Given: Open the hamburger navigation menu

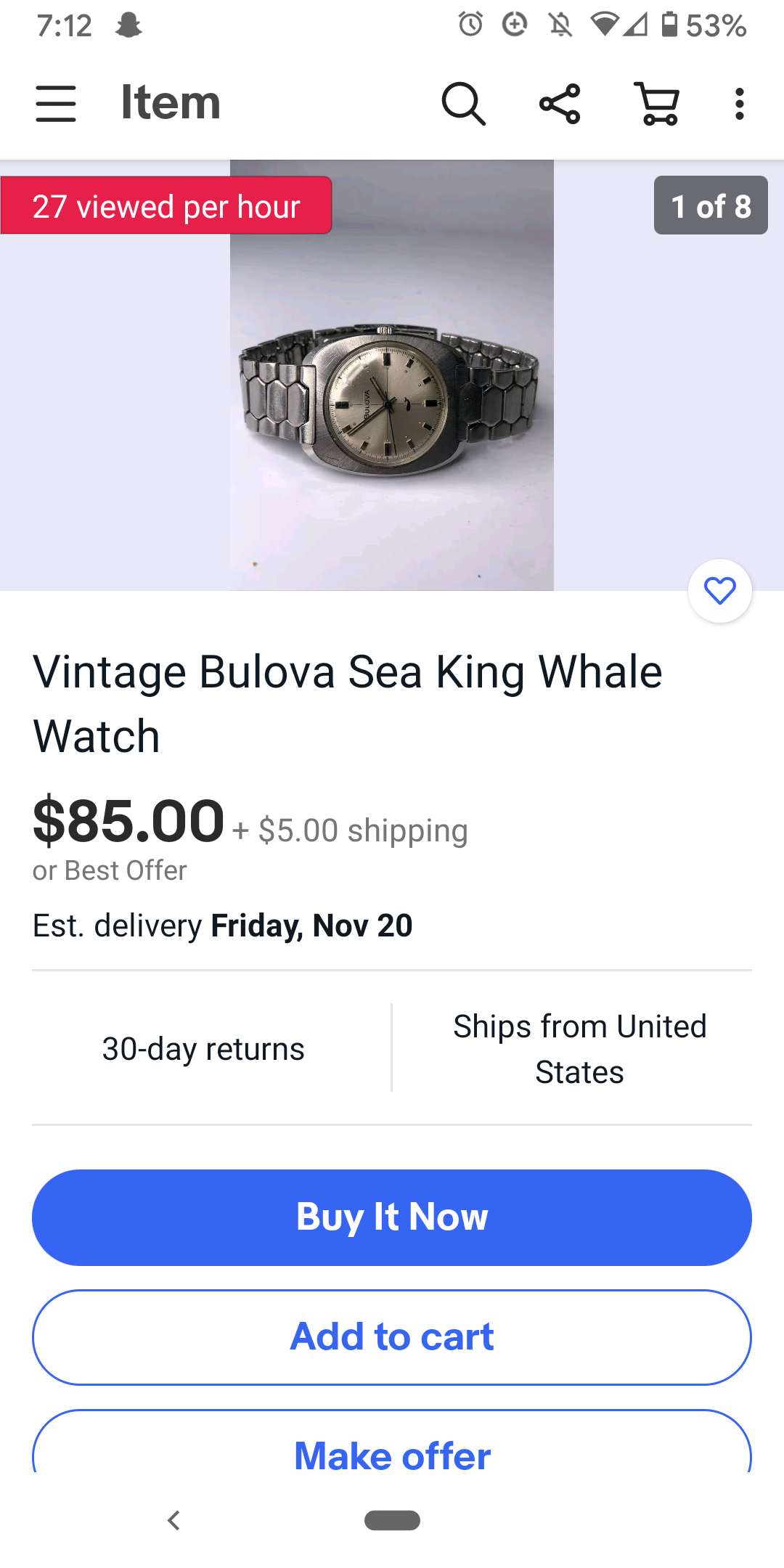Looking at the screenshot, I should [56, 103].
